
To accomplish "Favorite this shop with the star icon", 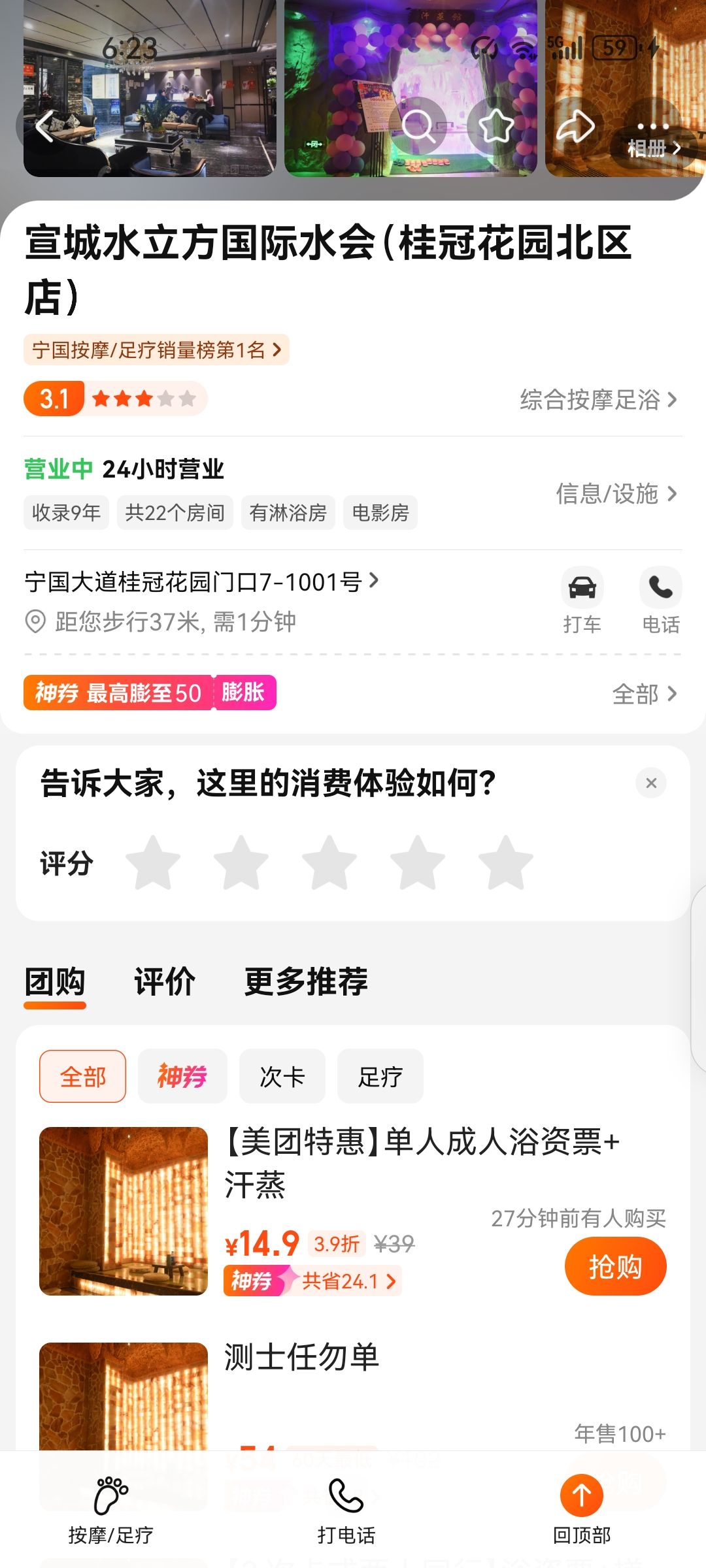I will (x=496, y=125).
